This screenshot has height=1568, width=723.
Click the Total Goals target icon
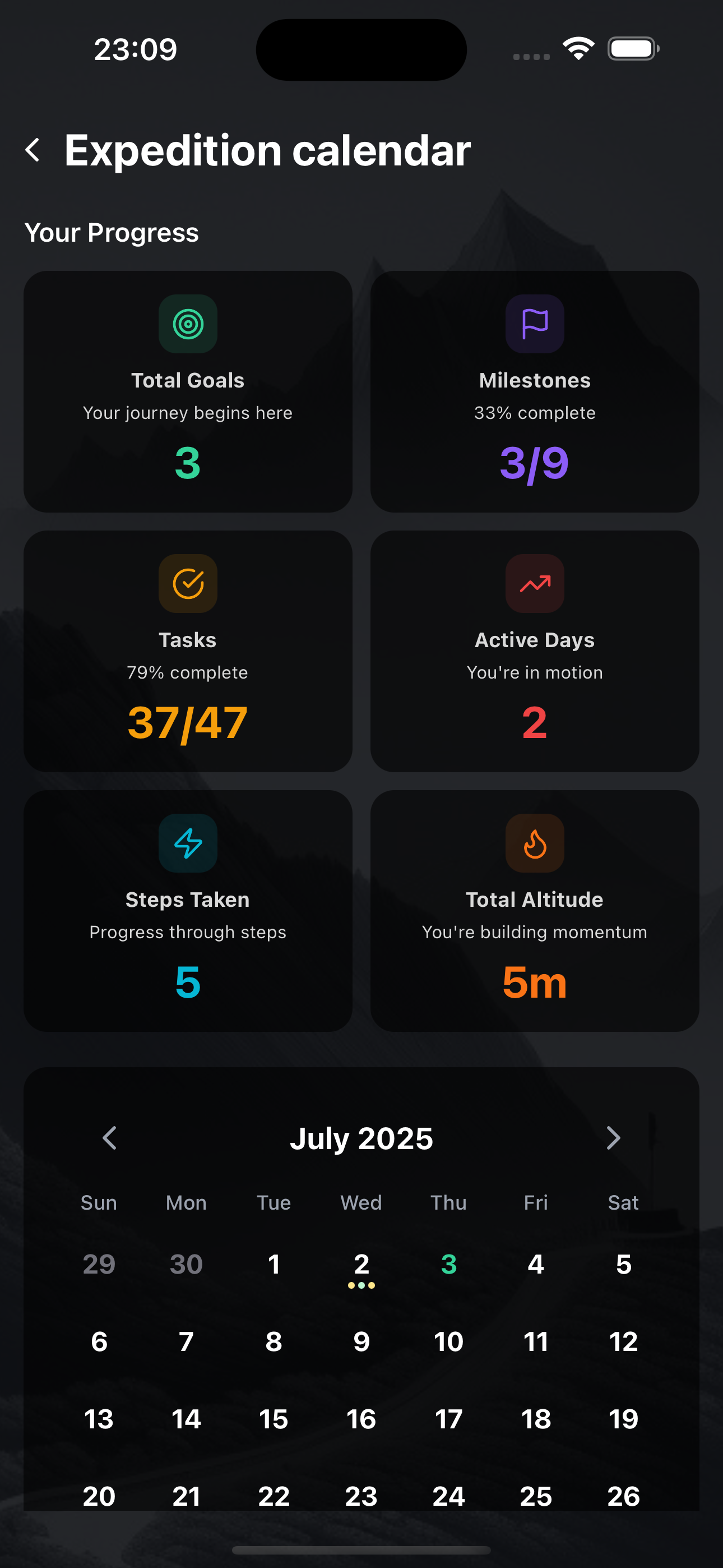[187, 325]
